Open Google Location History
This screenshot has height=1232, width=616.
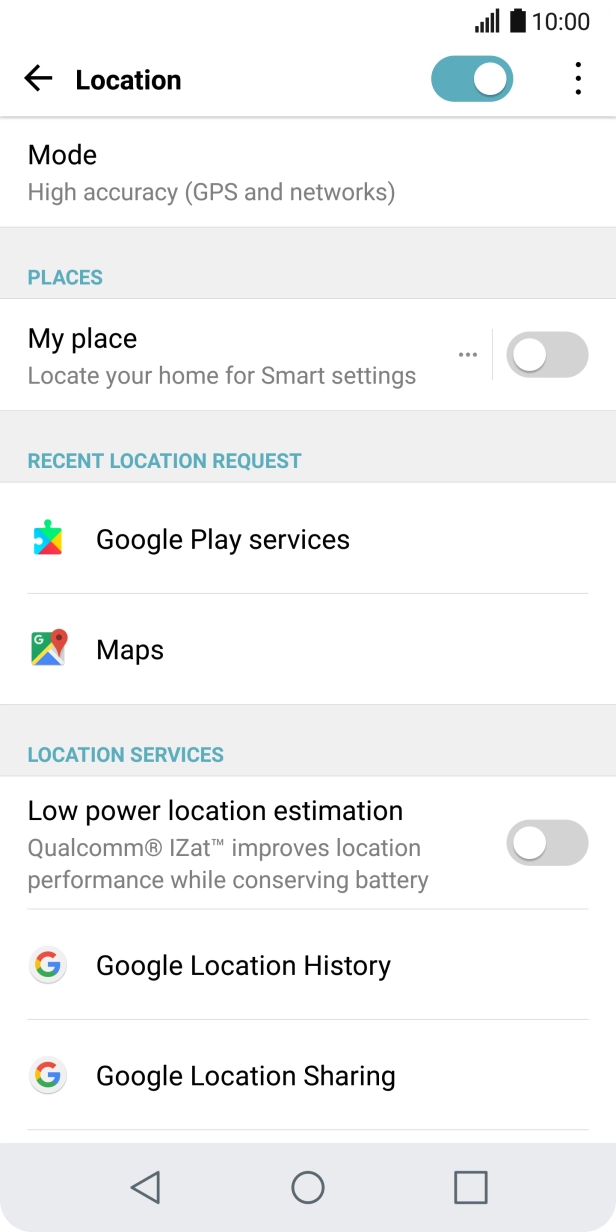[243, 965]
